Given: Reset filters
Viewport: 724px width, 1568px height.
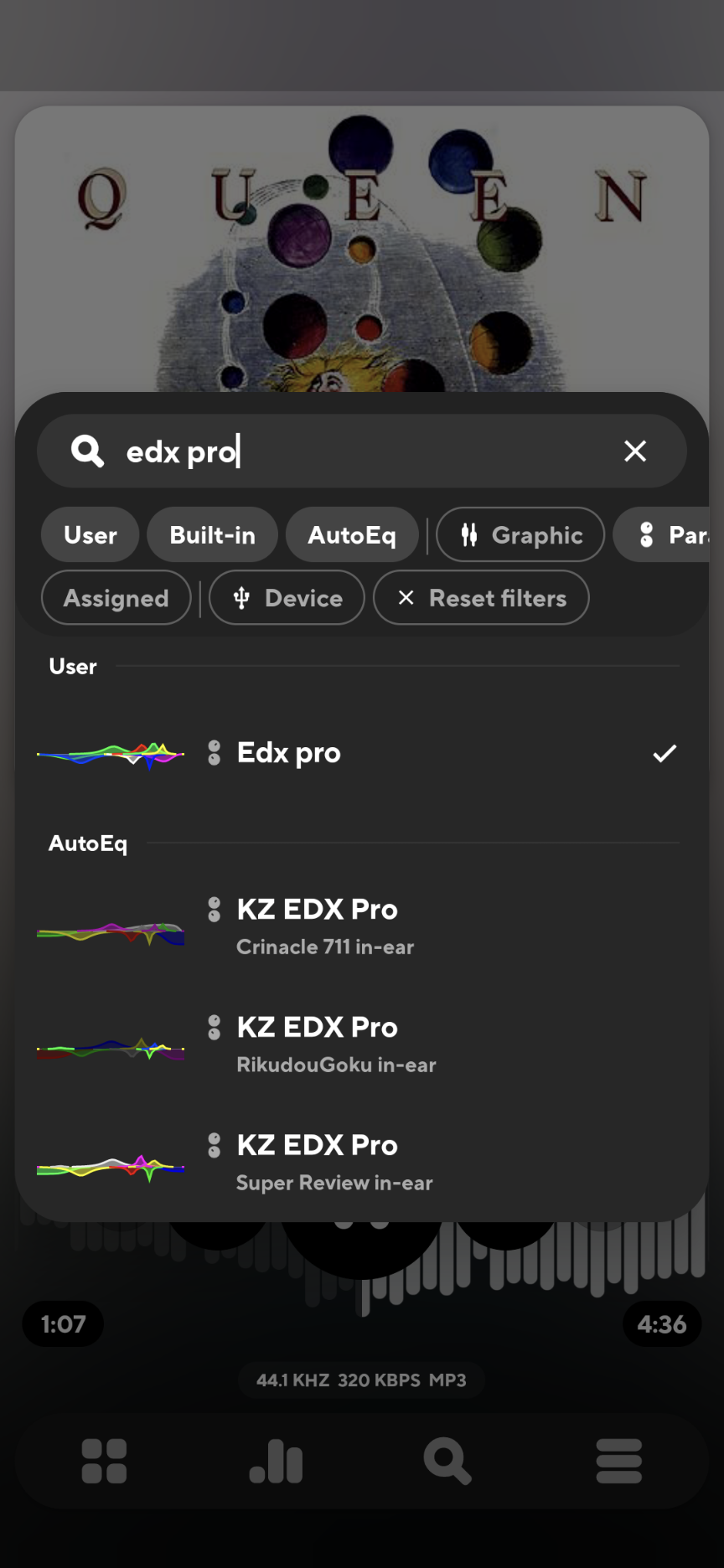Looking at the screenshot, I should 481,598.
